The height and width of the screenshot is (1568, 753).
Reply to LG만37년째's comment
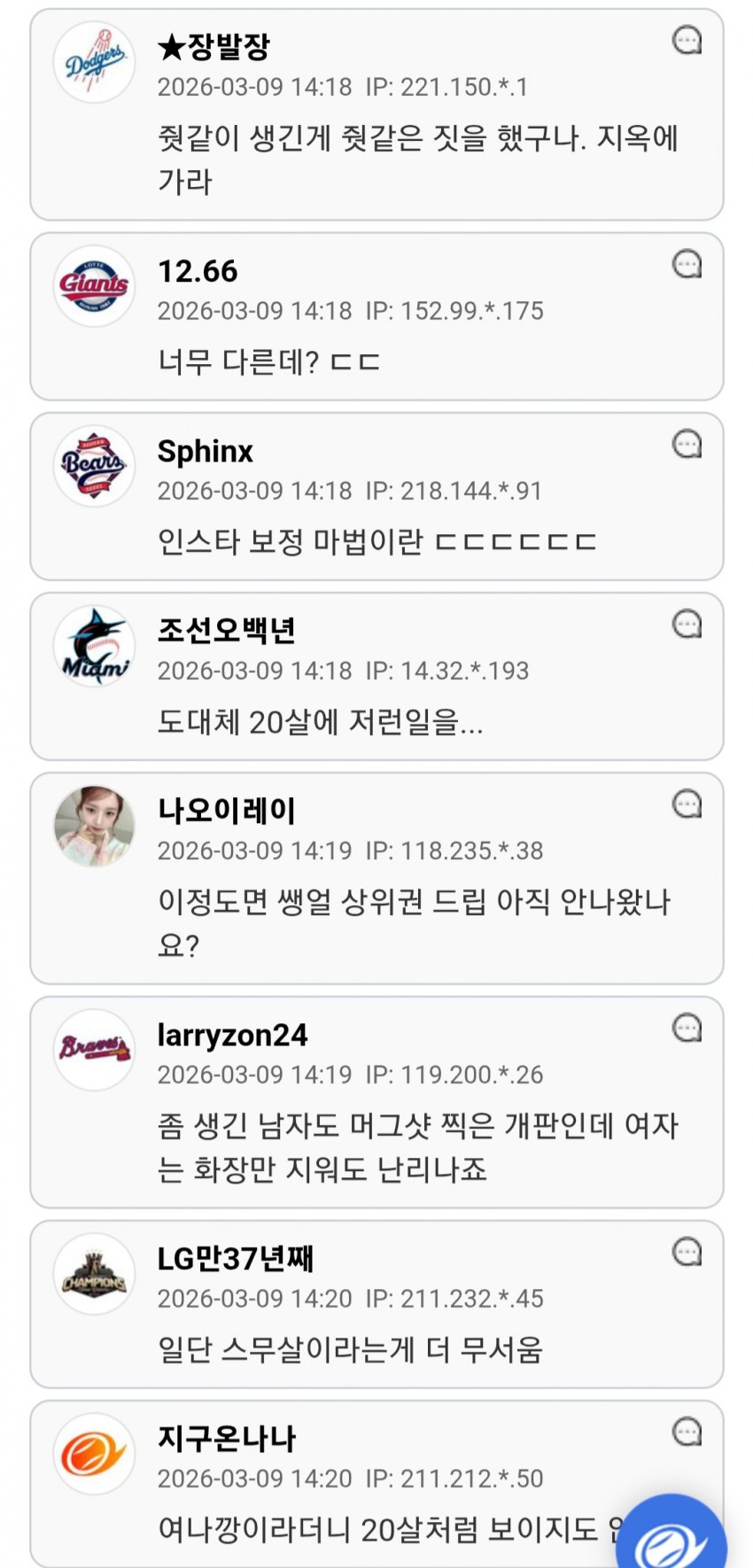tap(687, 1252)
